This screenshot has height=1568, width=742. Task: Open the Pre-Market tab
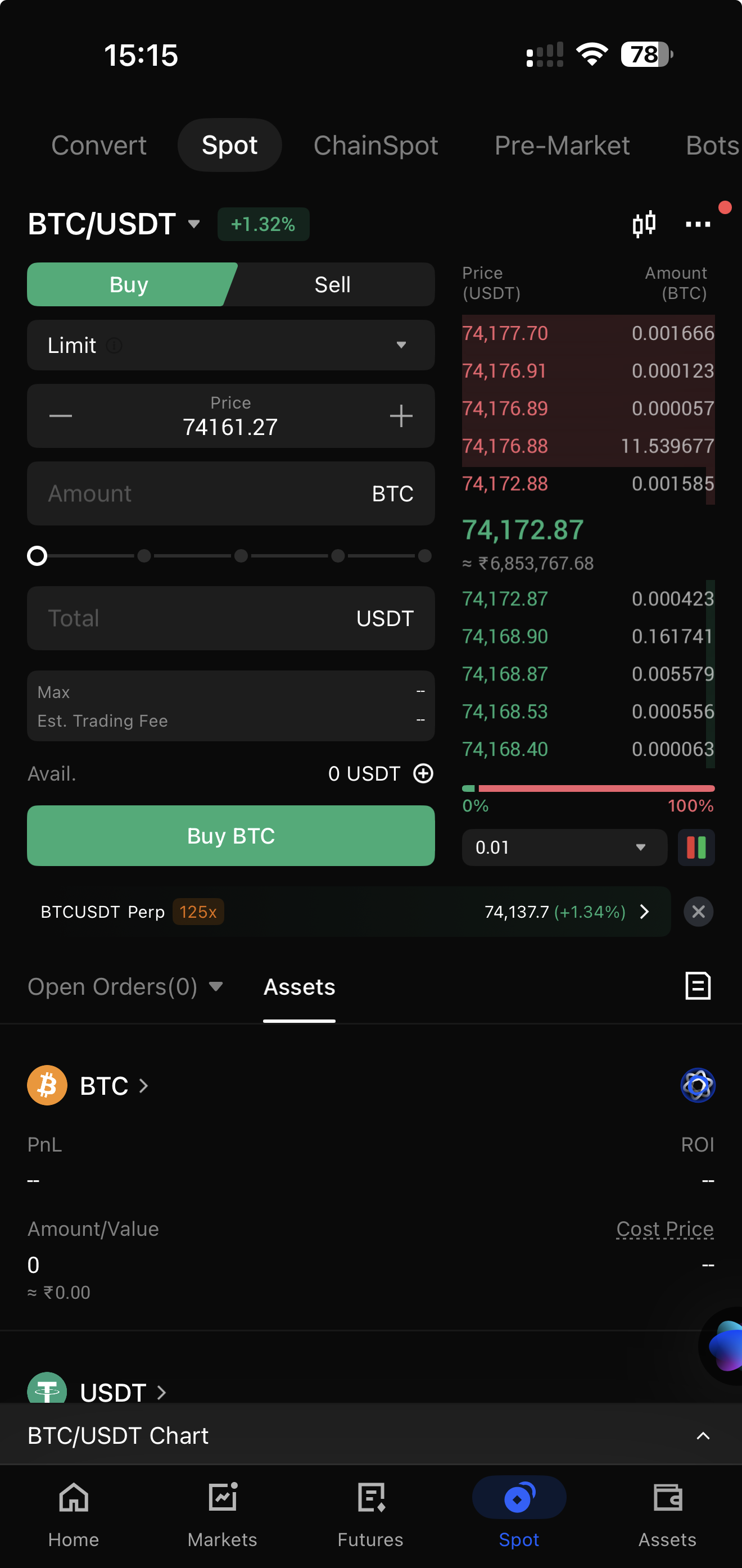[x=562, y=146]
